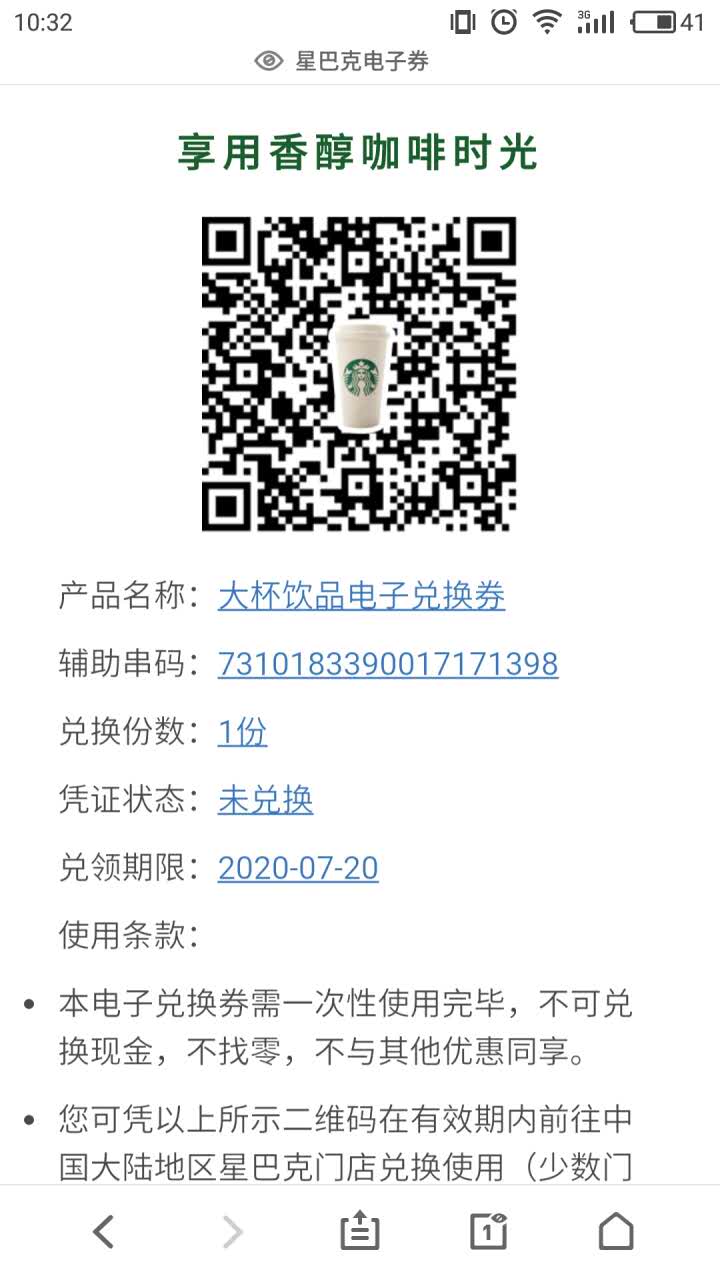The image size is (720, 1280).
Task: Go back to the previous page
Action: click(x=103, y=1232)
